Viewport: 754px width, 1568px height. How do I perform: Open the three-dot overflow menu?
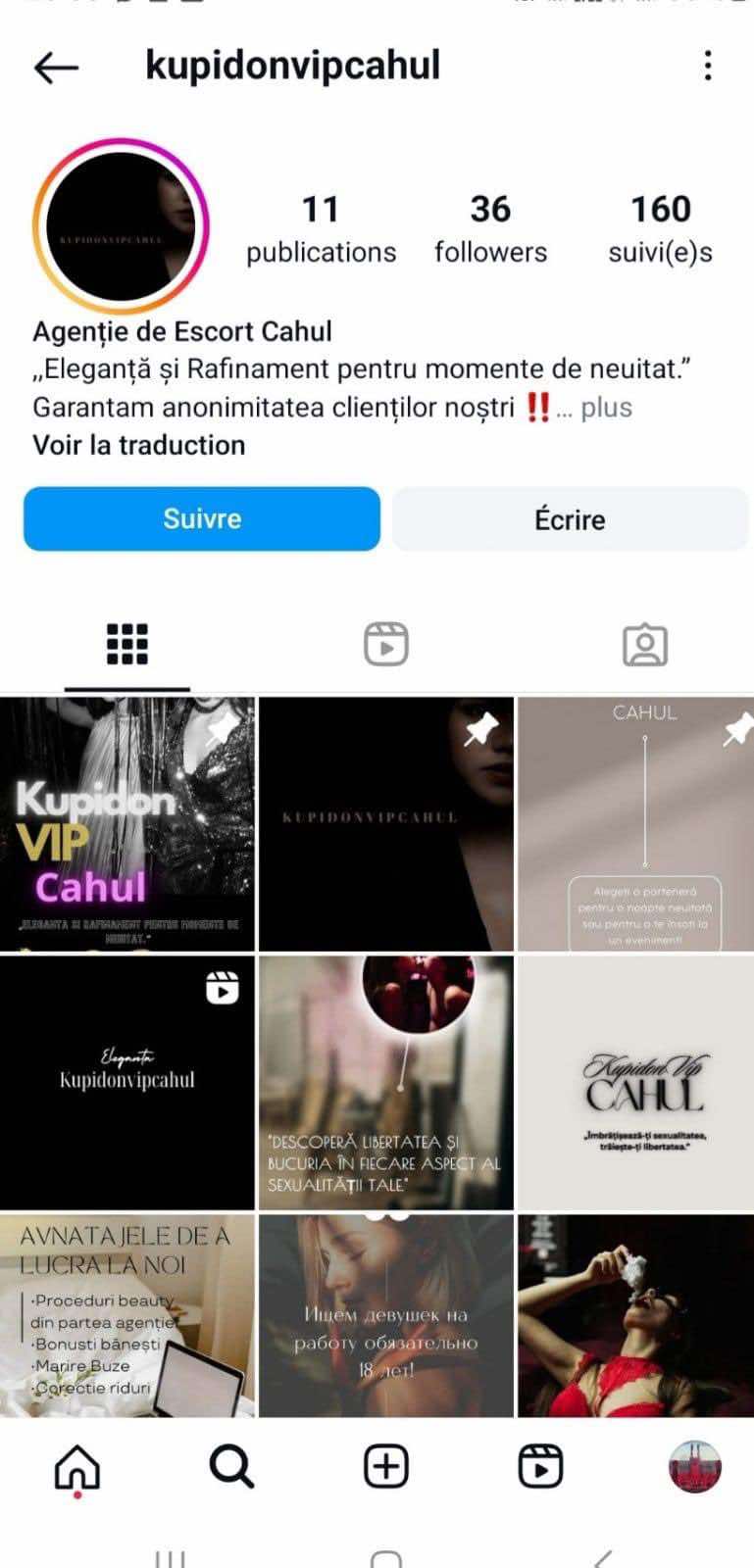click(x=707, y=66)
